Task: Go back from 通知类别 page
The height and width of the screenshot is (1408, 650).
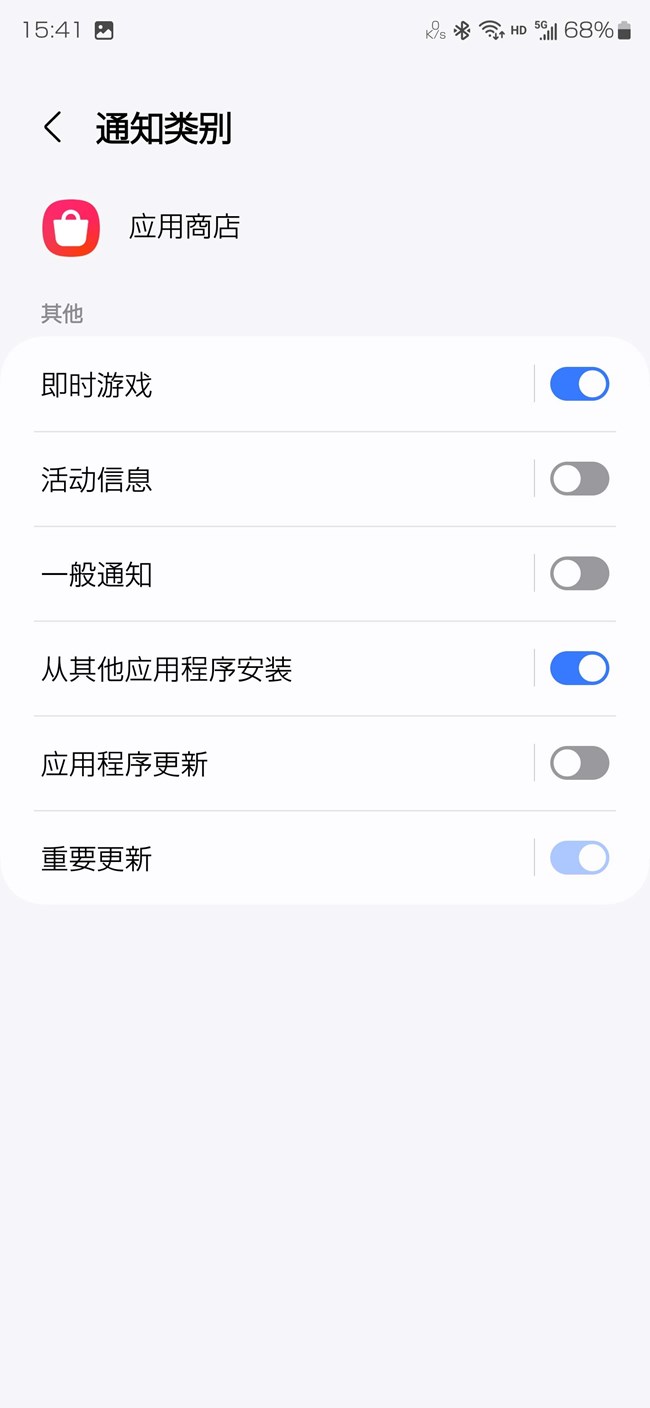Action: tap(53, 128)
